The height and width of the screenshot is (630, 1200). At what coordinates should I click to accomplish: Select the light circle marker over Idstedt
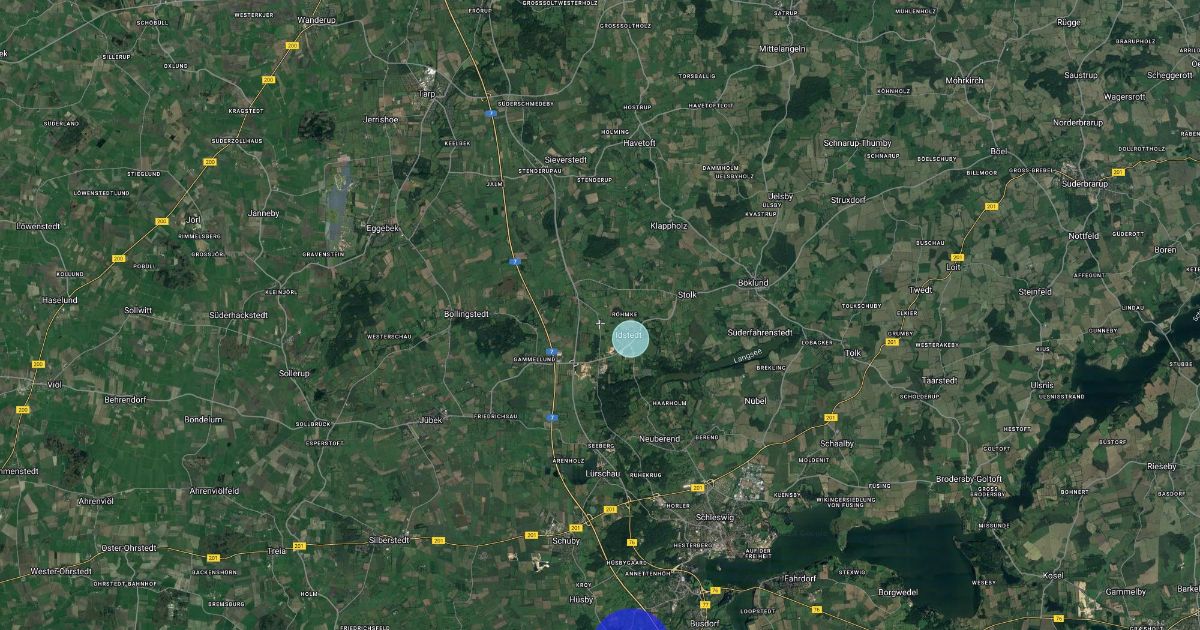click(631, 338)
